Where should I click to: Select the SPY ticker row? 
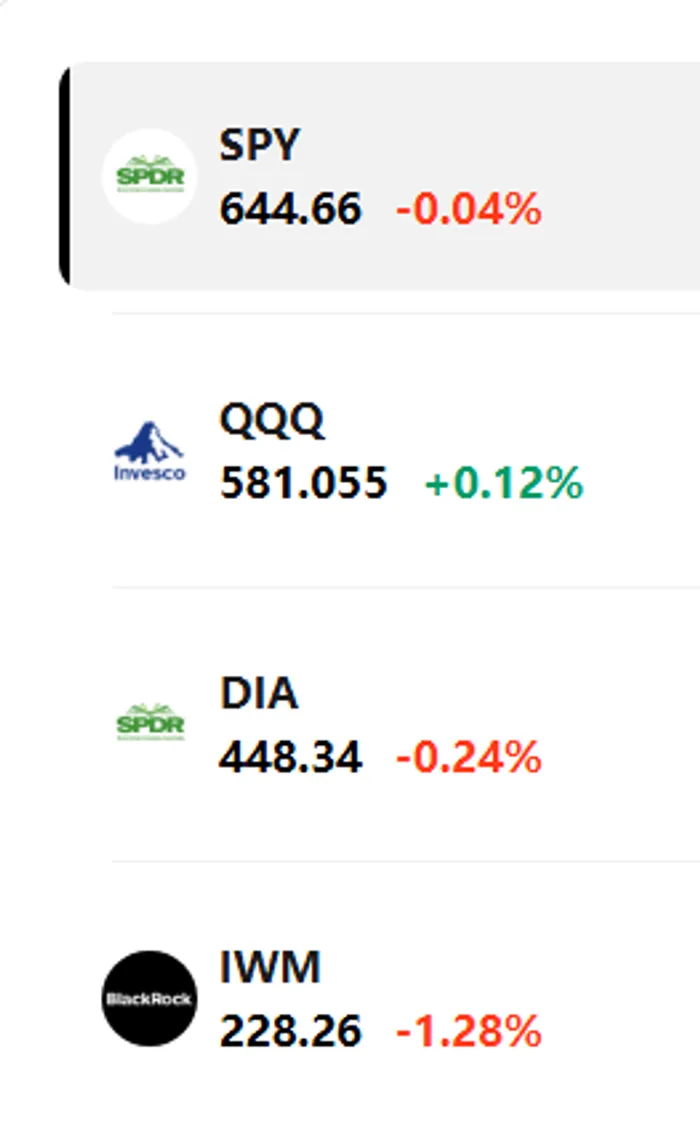(380, 177)
